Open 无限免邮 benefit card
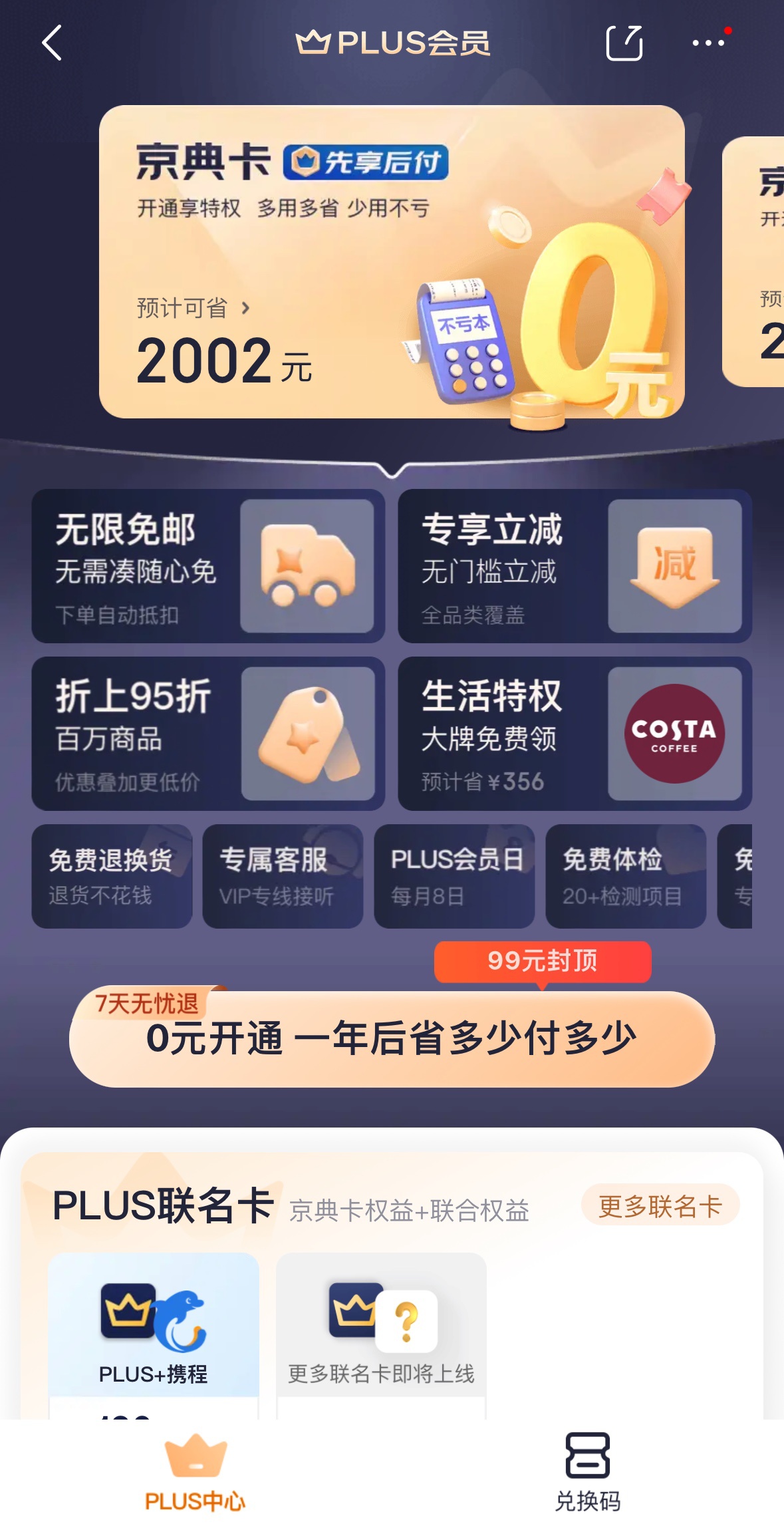 point(208,566)
